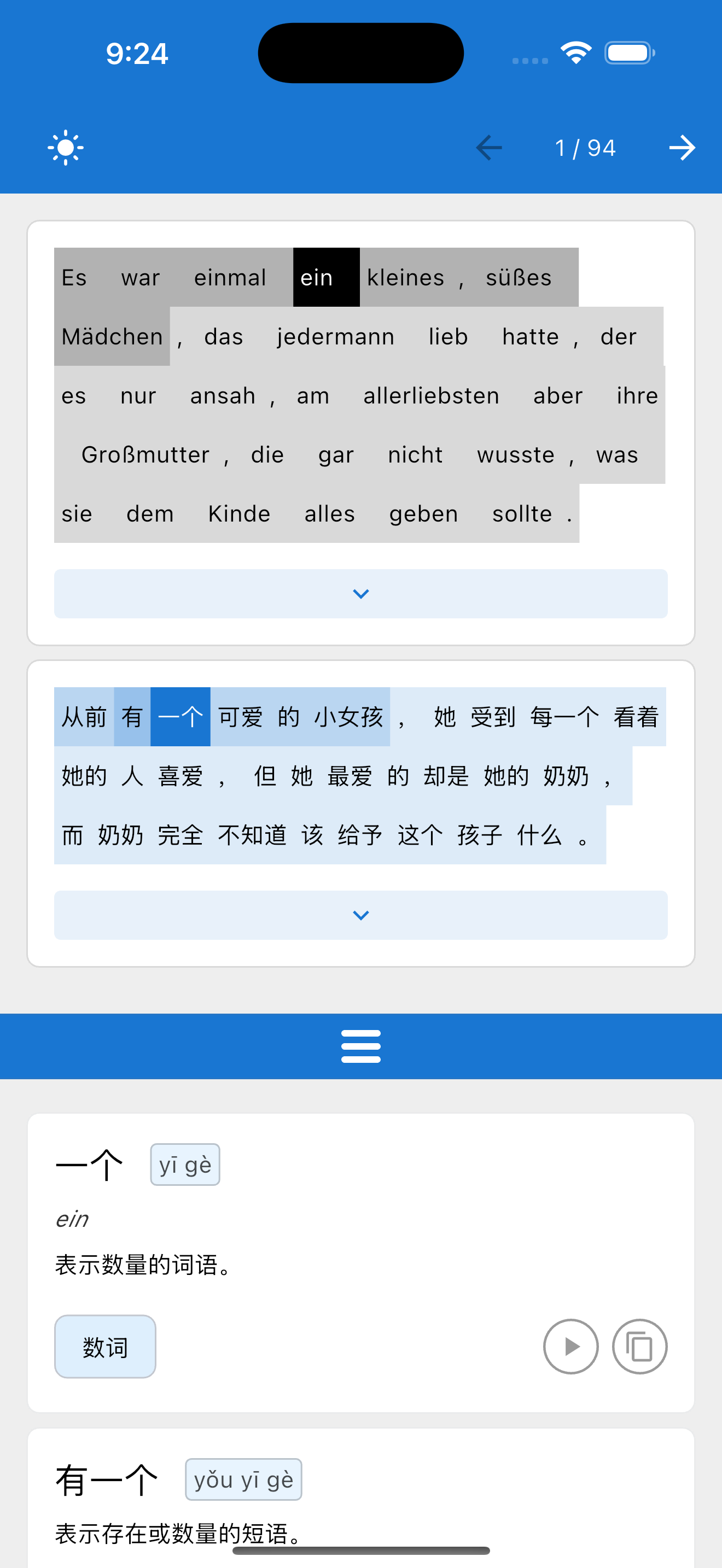Tap the yǒu yī gè pinyin chip
This screenshot has width=722, height=1568.
(243, 1479)
